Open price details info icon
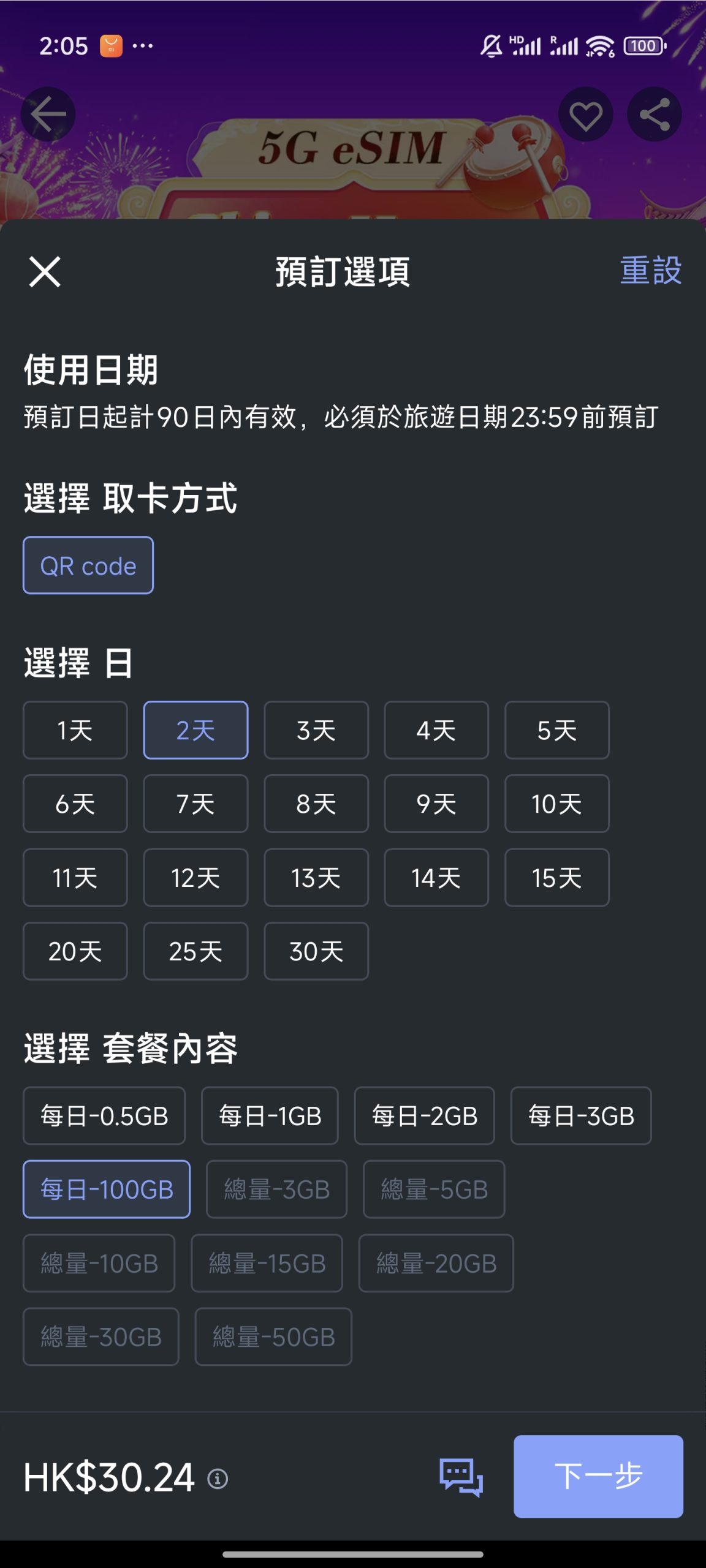 coord(218,1479)
